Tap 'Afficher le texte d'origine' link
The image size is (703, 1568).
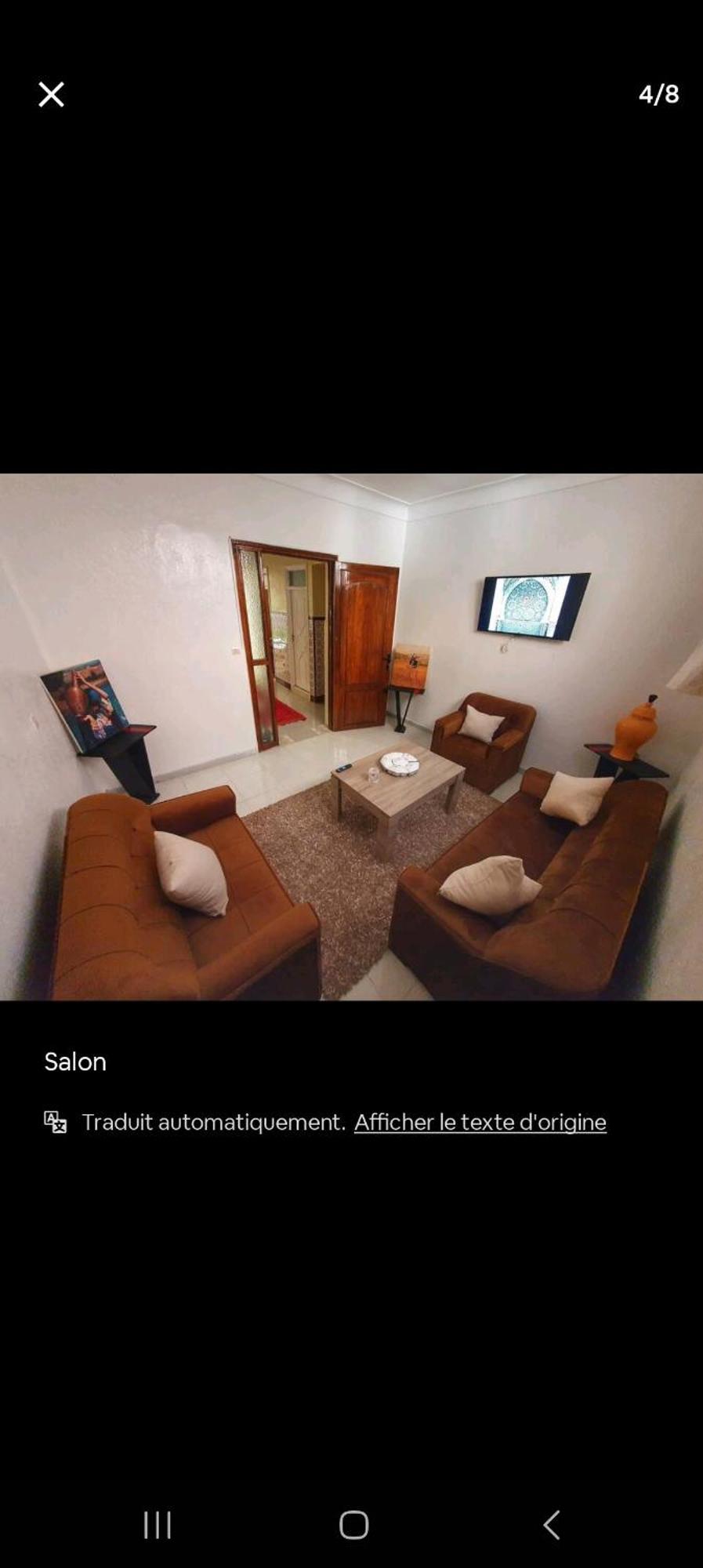(x=480, y=1122)
